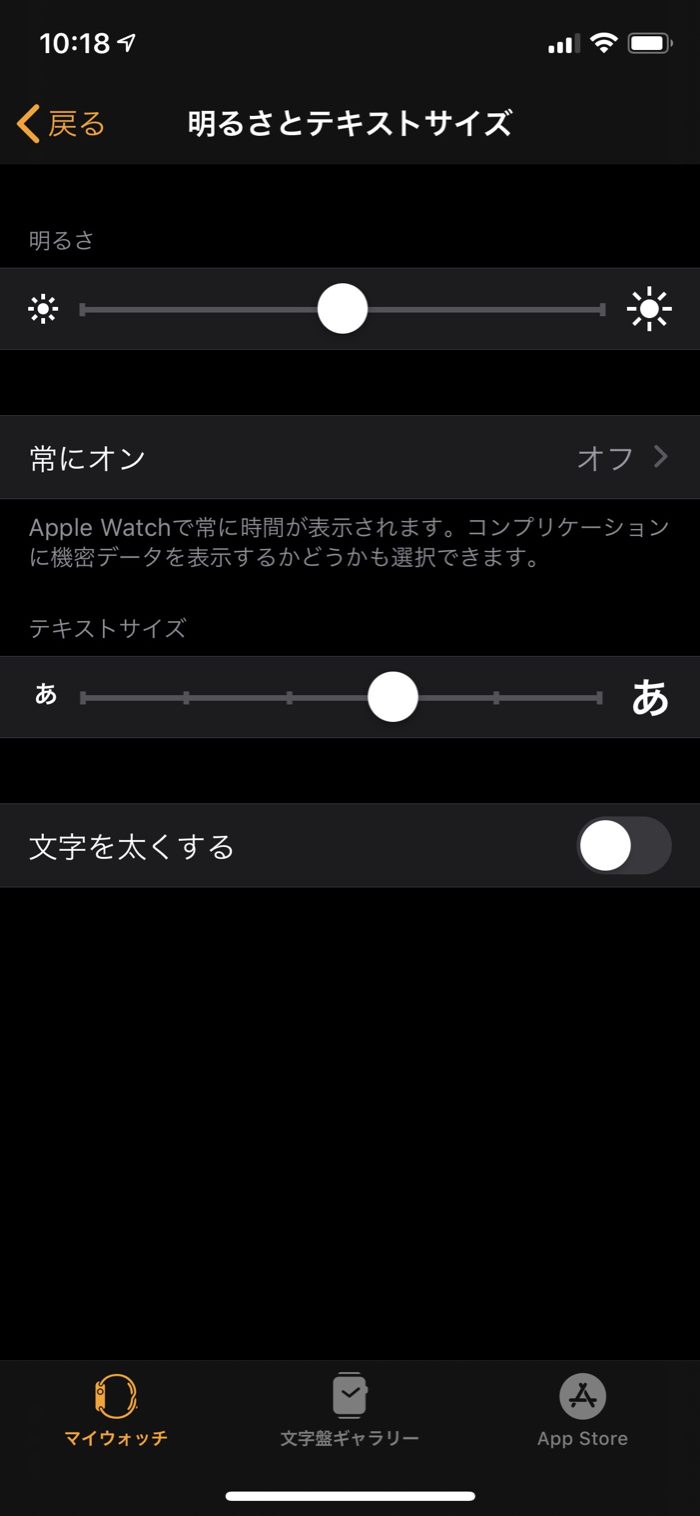Switch to the 文字盤ギャラリー tab
Image resolution: width=700 pixels, height=1516 pixels.
(x=350, y=1410)
